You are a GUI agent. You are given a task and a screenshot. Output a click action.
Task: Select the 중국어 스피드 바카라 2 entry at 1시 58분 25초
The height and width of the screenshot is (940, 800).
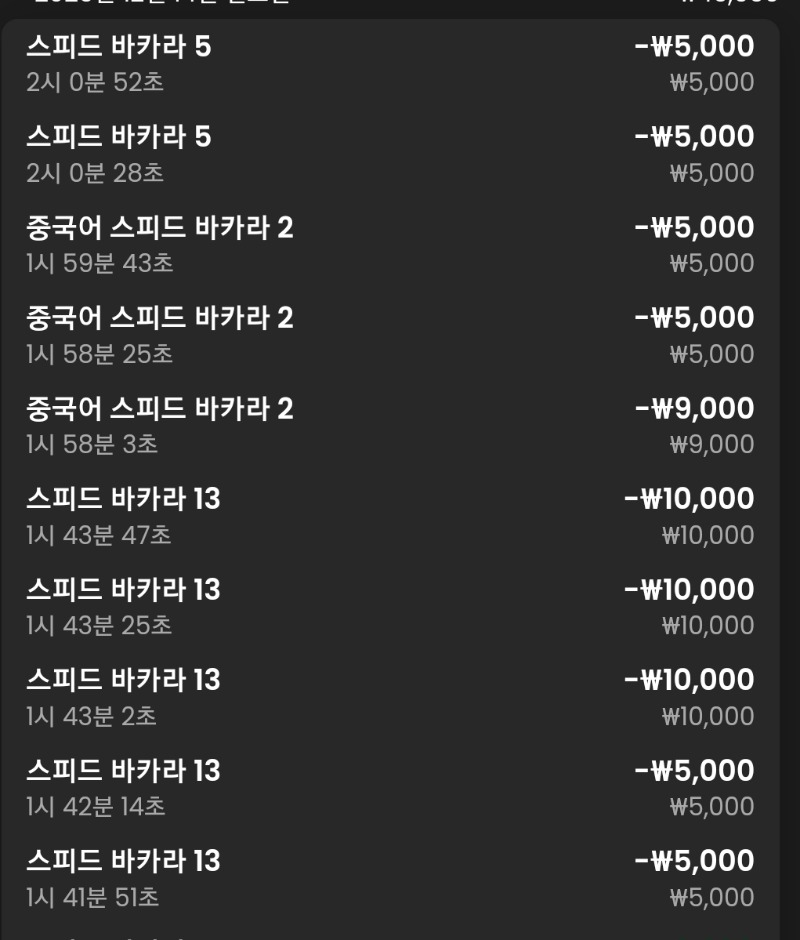pos(400,334)
